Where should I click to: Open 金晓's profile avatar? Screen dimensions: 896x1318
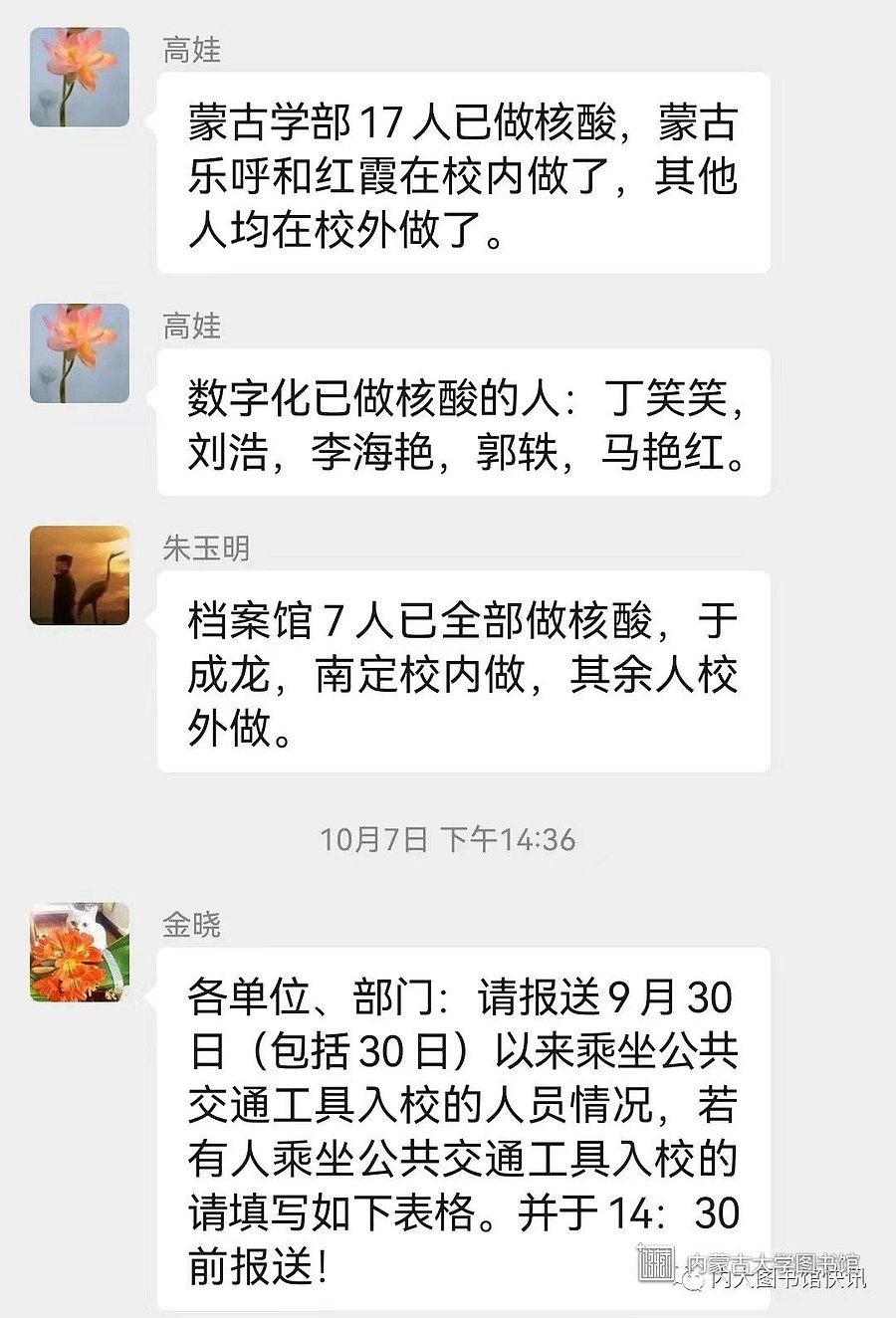(80, 952)
